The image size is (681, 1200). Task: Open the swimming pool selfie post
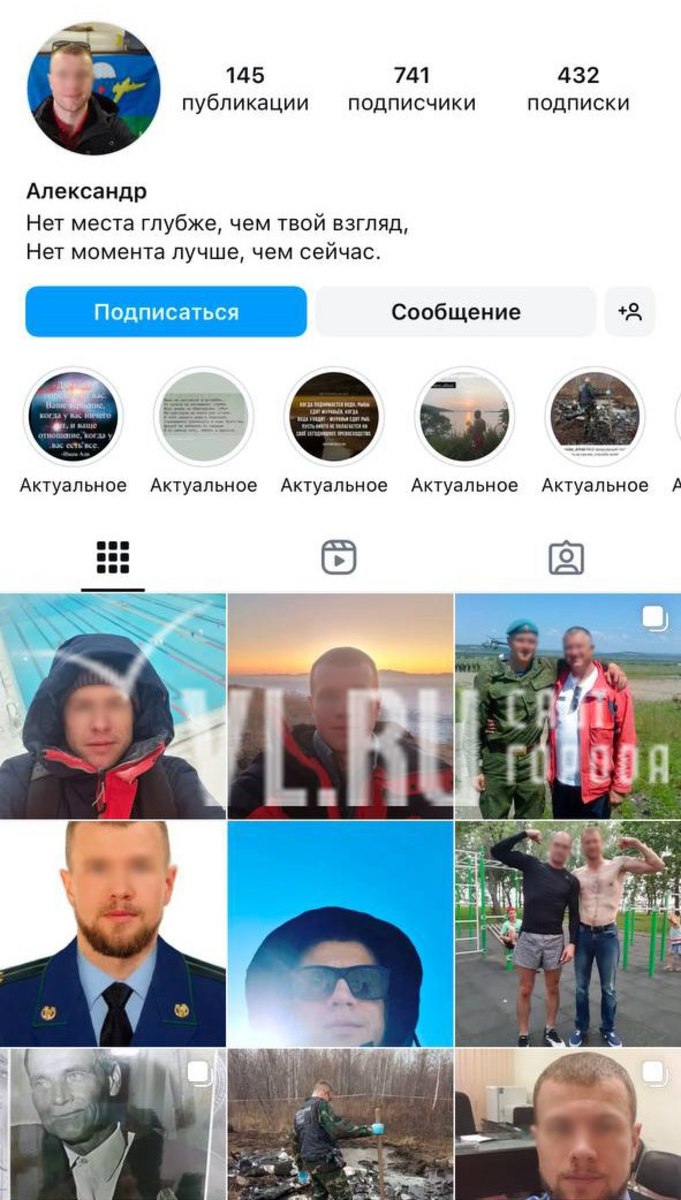click(112, 706)
